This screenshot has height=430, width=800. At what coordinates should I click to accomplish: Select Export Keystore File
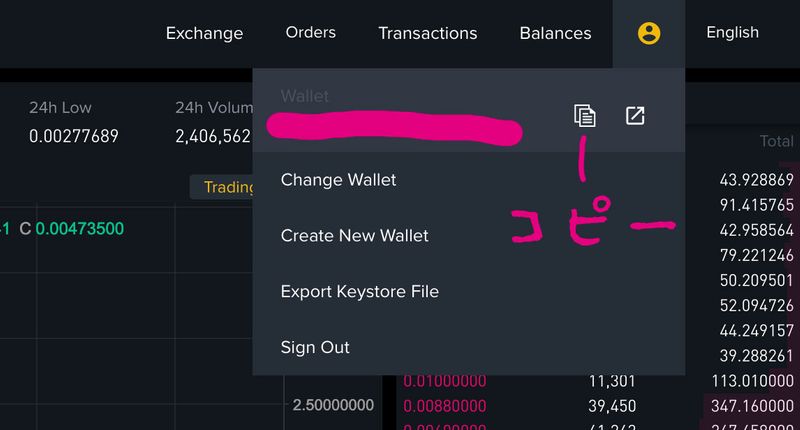click(360, 292)
